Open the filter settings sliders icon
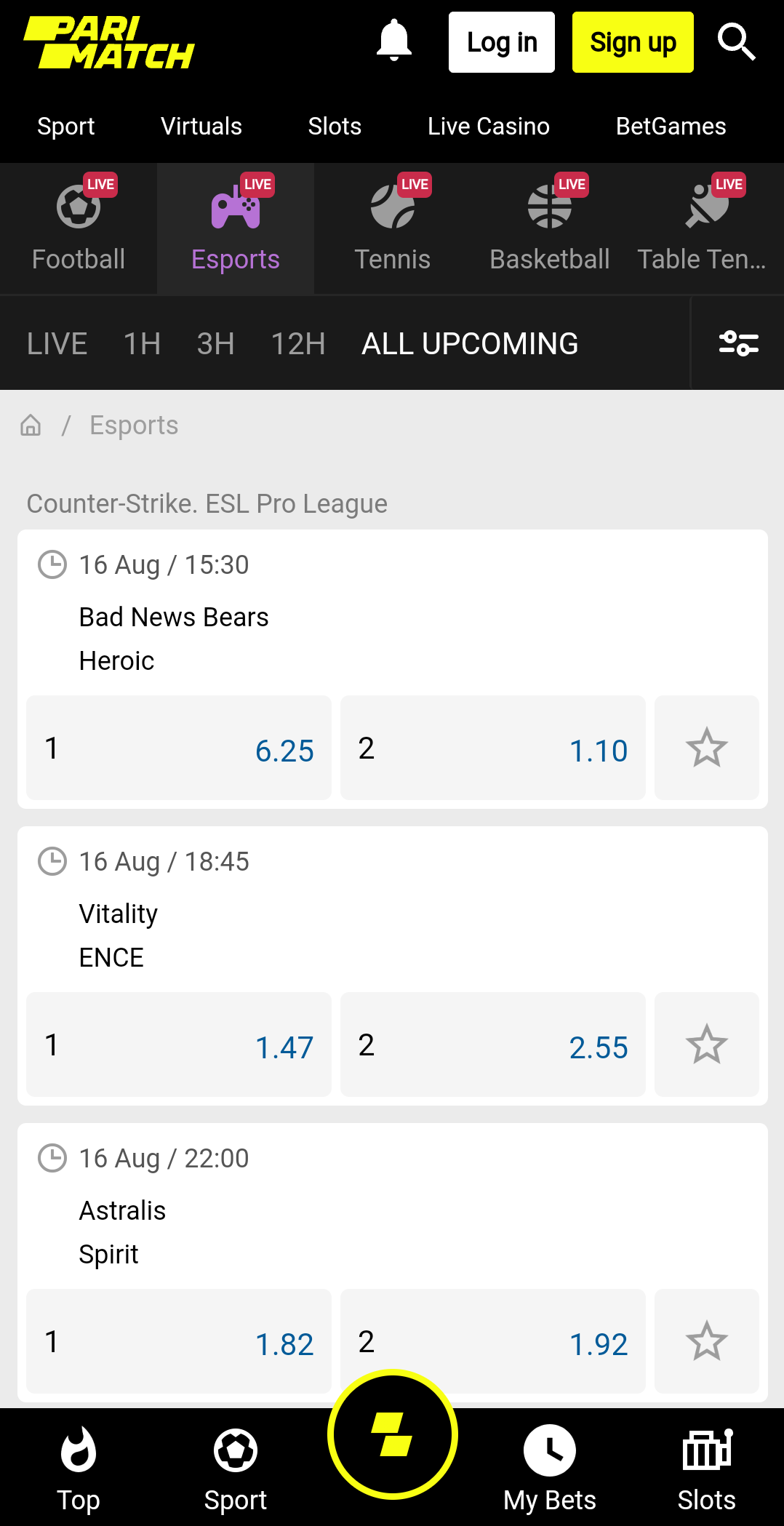This screenshot has height=1526, width=784. pos(738,343)
